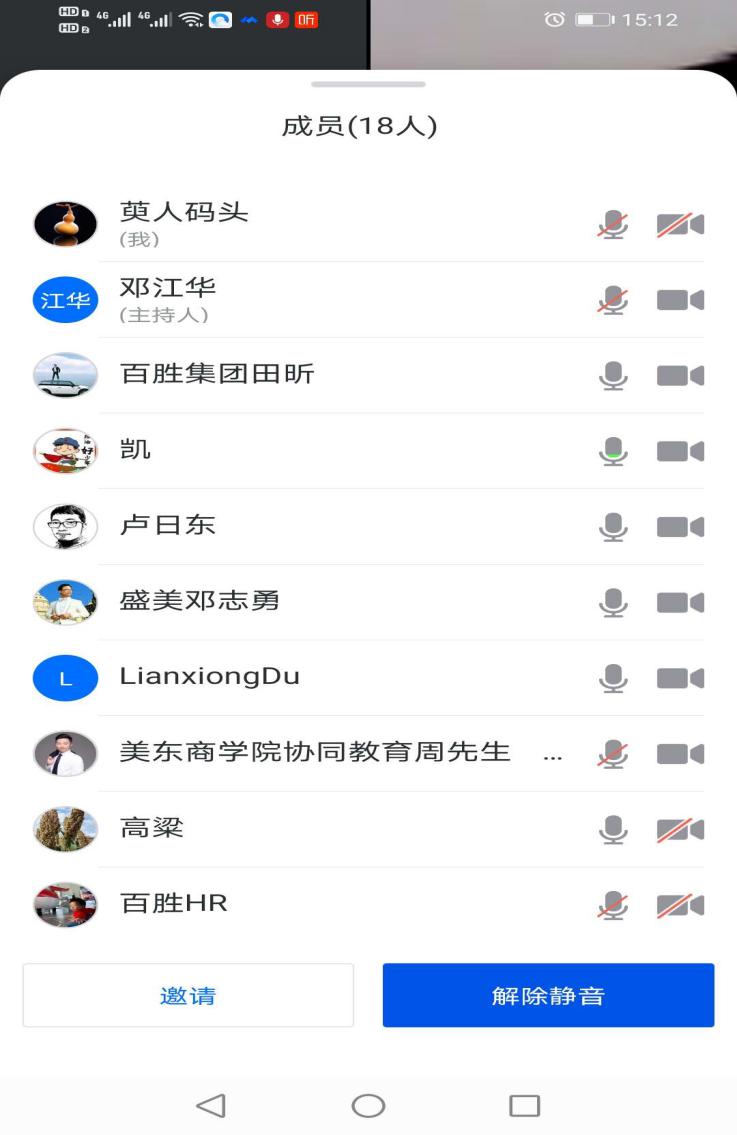This screenshot has height=1135, width=737.
Task: Tap the microphone icon next to 邓江华
Action: point(613,300)
